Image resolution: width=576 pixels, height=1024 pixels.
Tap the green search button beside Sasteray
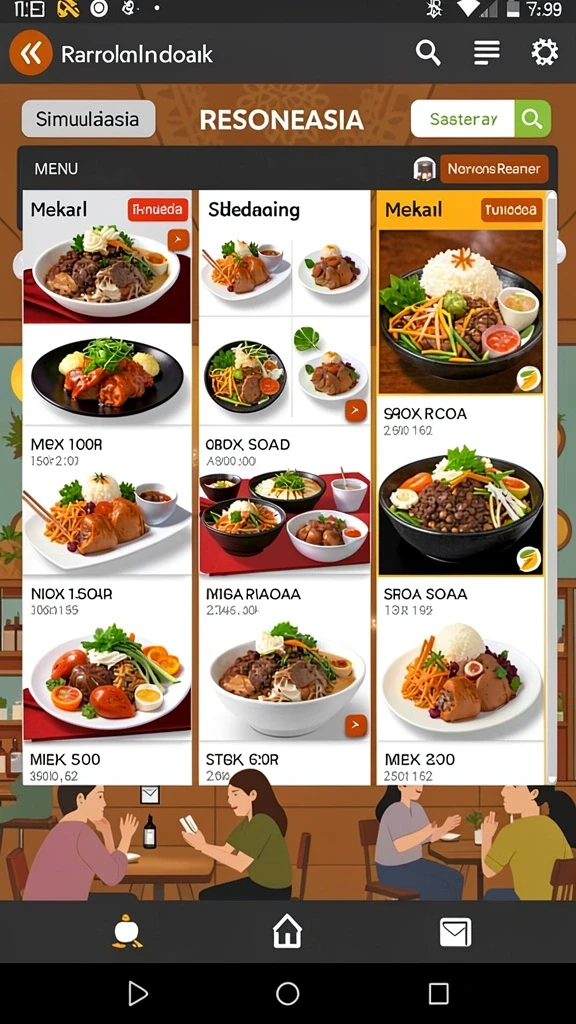click(x=532, y=119)
